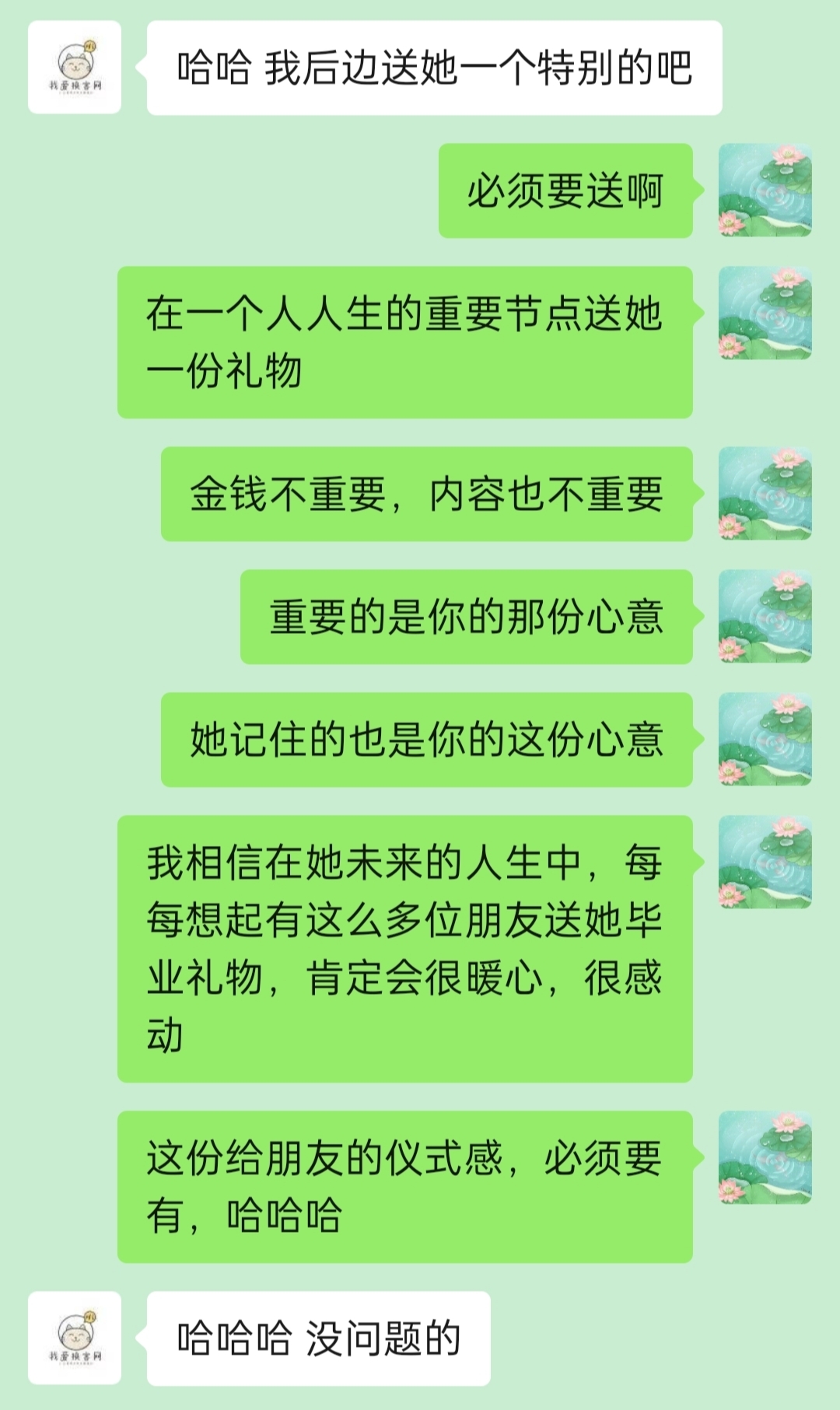Open cat avatar next to "哈哈哈 没问题的"
The width and height of the screenshot is (840, 1410).
[x=75, y=1338]
